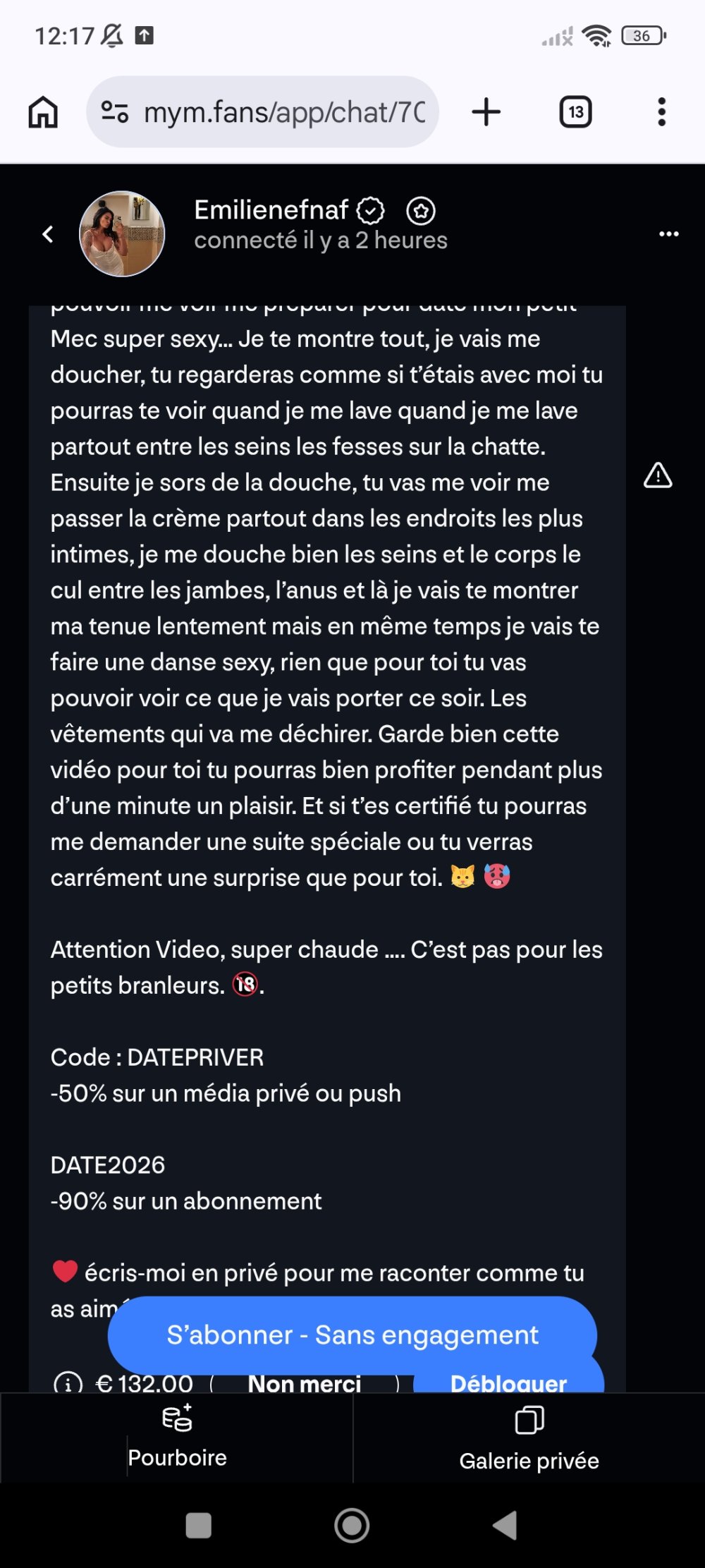Viewport: 705px width, 1568px height.
Task: Go back from the chat
Action: pyautogui.click(x=48, y=234)
